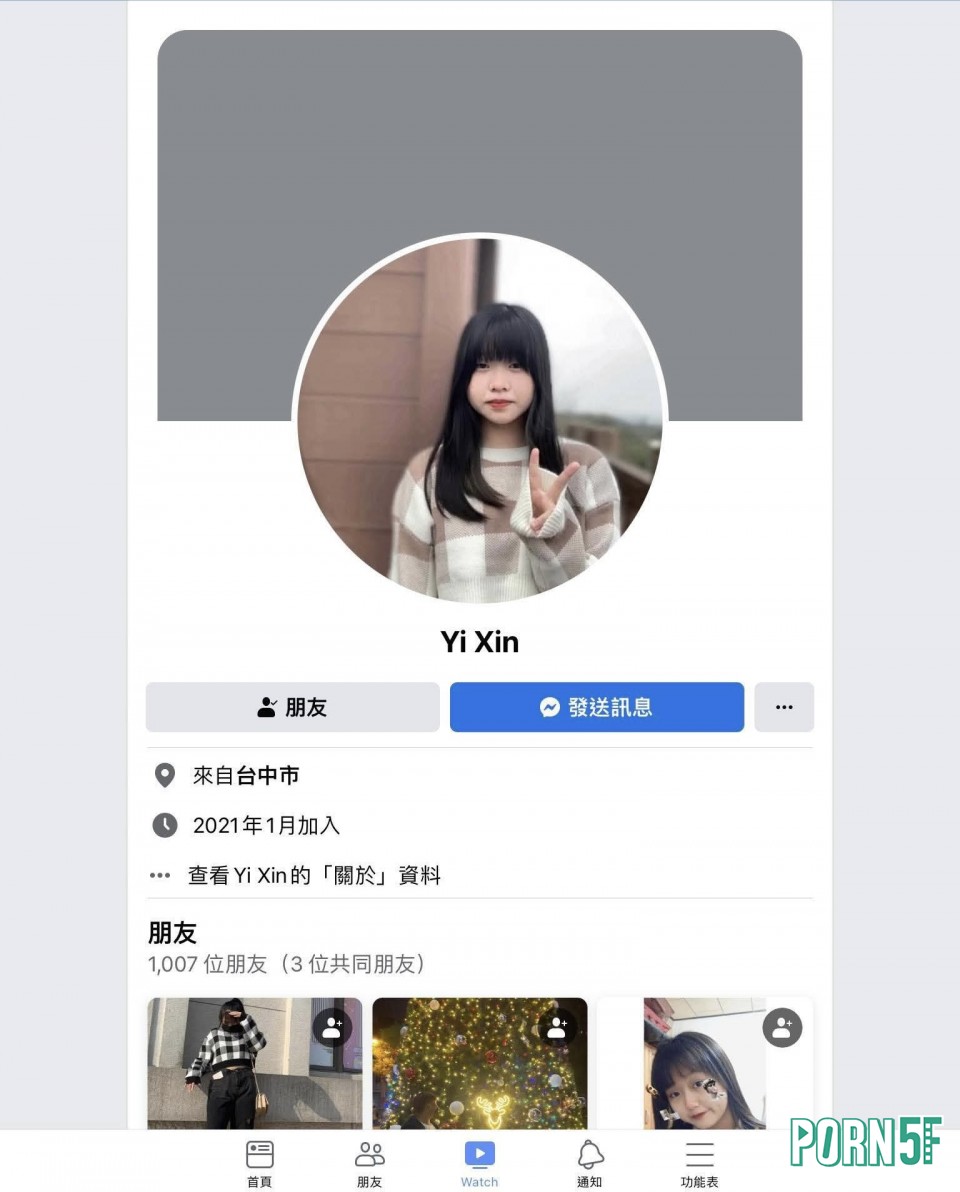Add friend on the selfie girl tile
Screen dimensions: 960x1192
[782, 1027]
